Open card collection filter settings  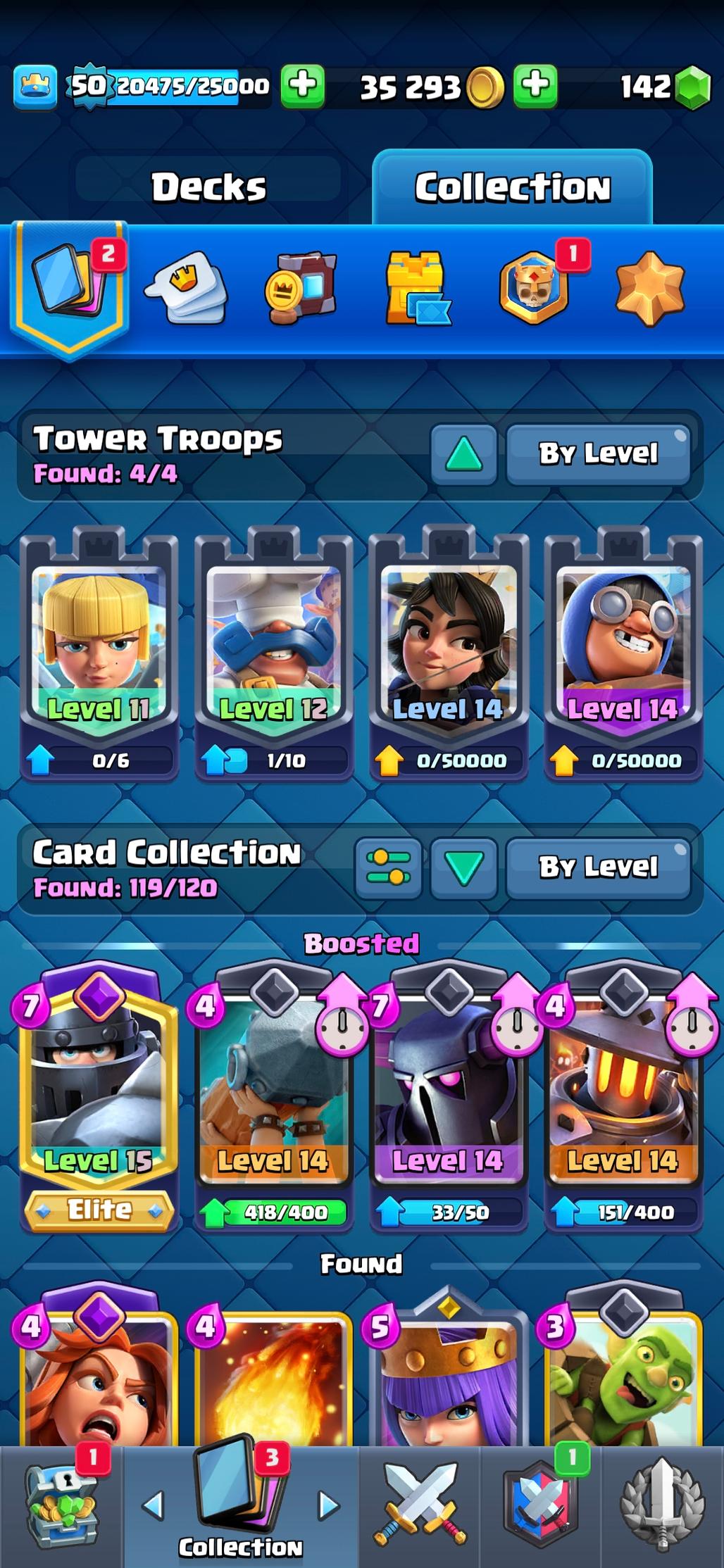point(388,867)
